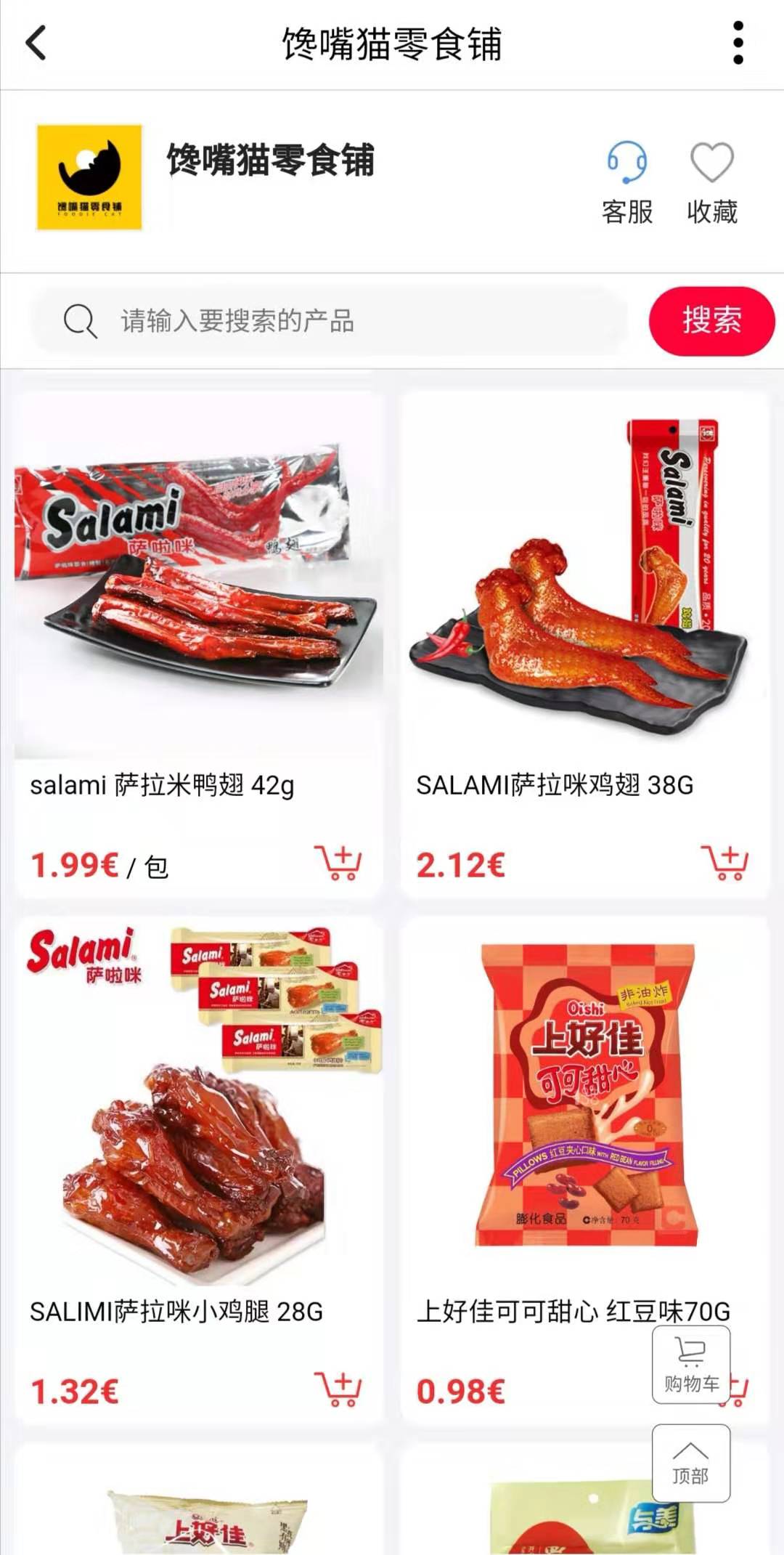Open the floating 购物车 shopping cart
The image size is (784, 1555).
pyautogui.click(x=691, y=1364)
